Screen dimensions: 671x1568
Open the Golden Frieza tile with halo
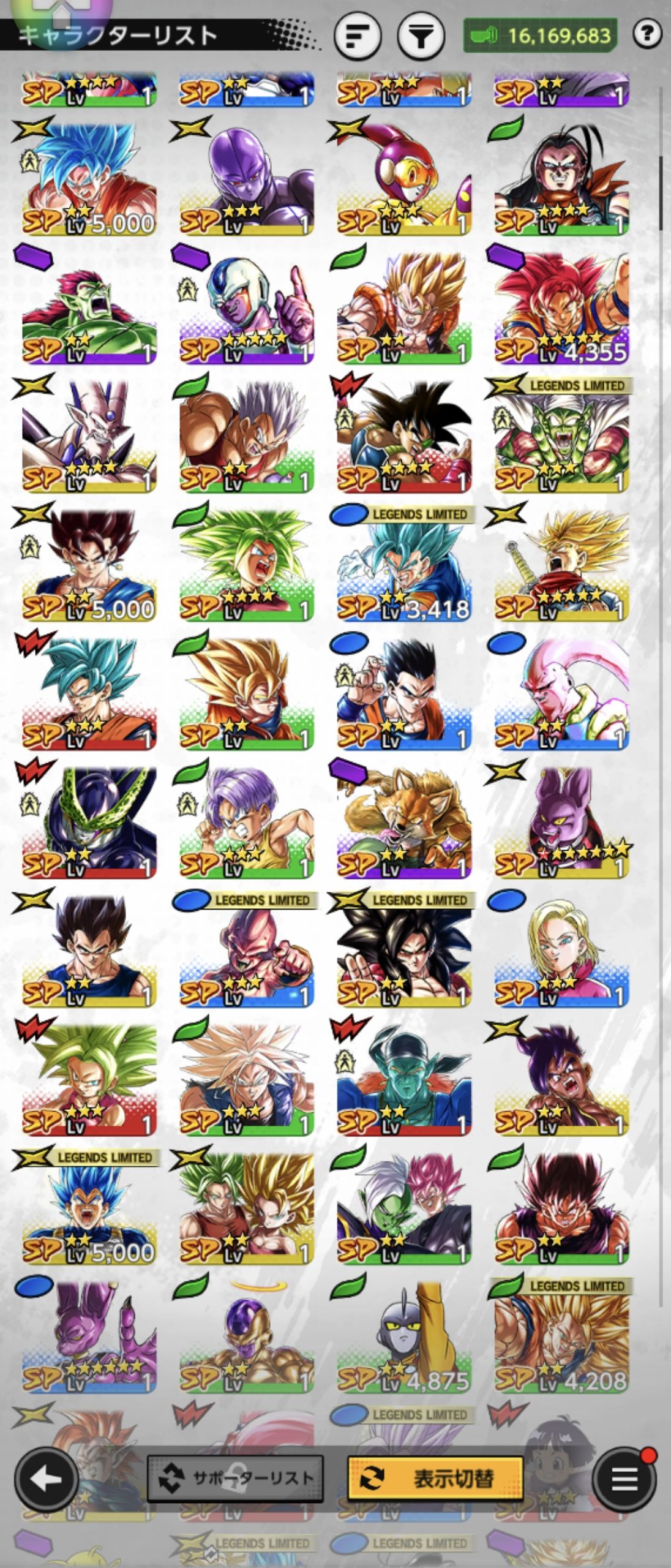246,1338
